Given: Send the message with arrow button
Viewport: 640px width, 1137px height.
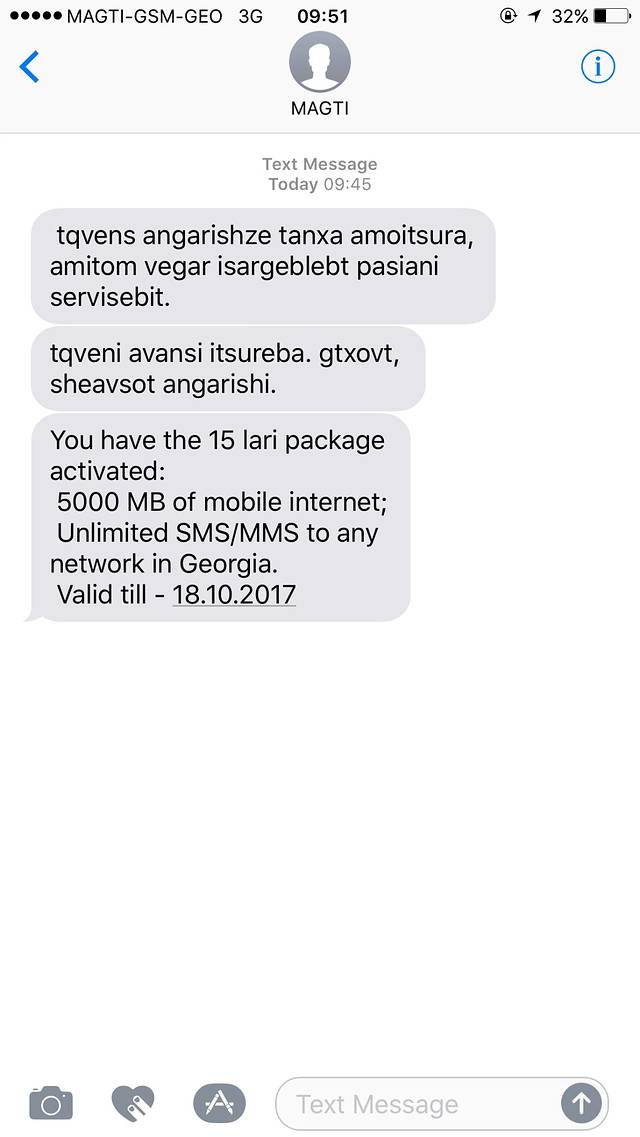Looking at the screenshot, I should tap(581, 1104).
